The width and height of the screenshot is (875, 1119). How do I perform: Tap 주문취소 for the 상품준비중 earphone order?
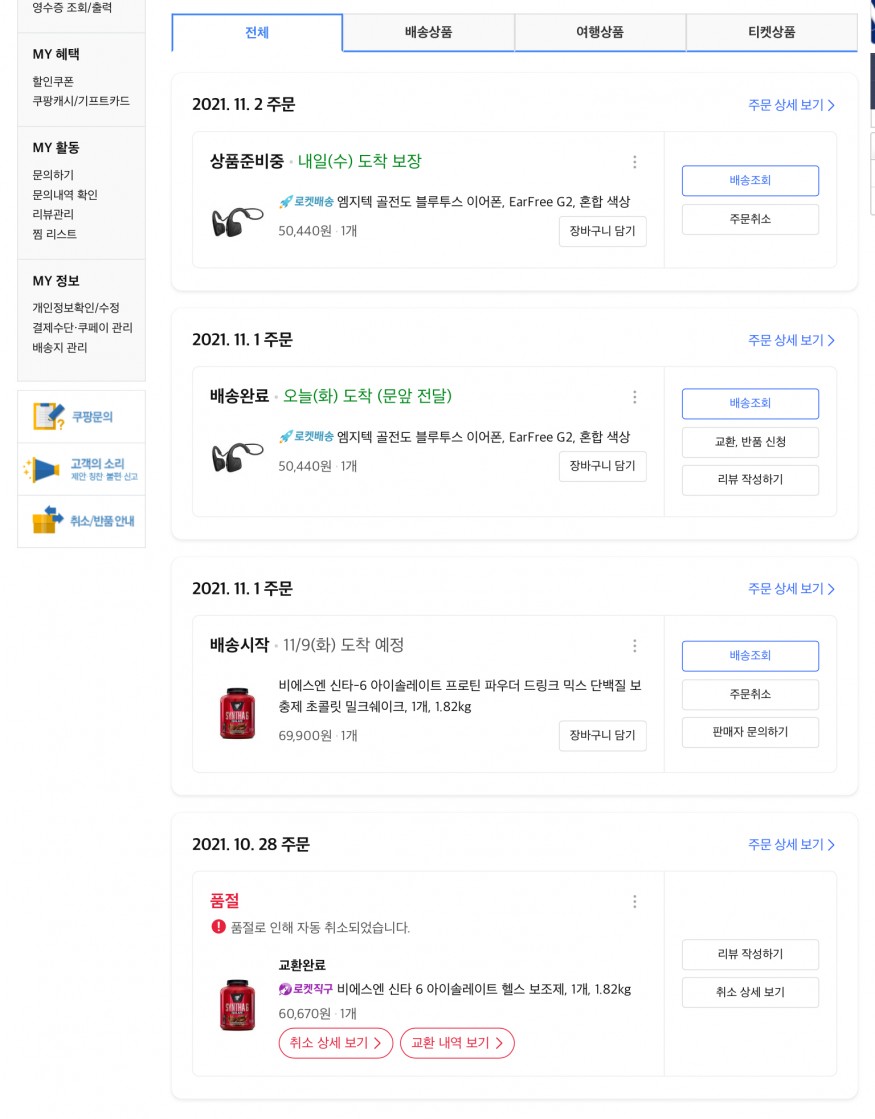coord(750,219)
